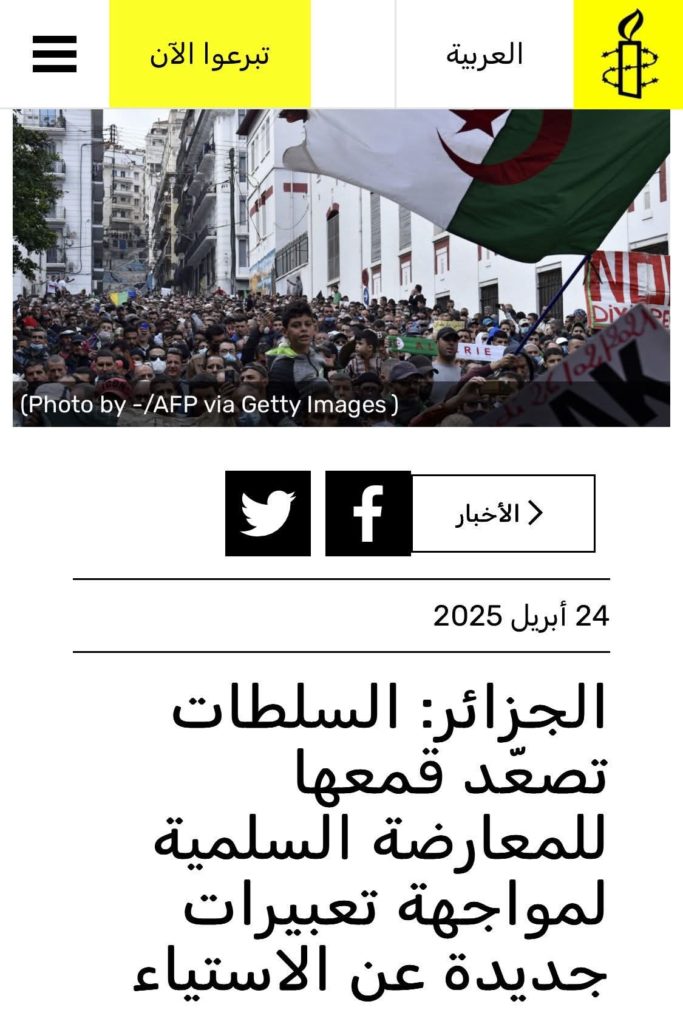Share this article on Twitter
The image size is (683, 1024).
[x=268, y=513]
